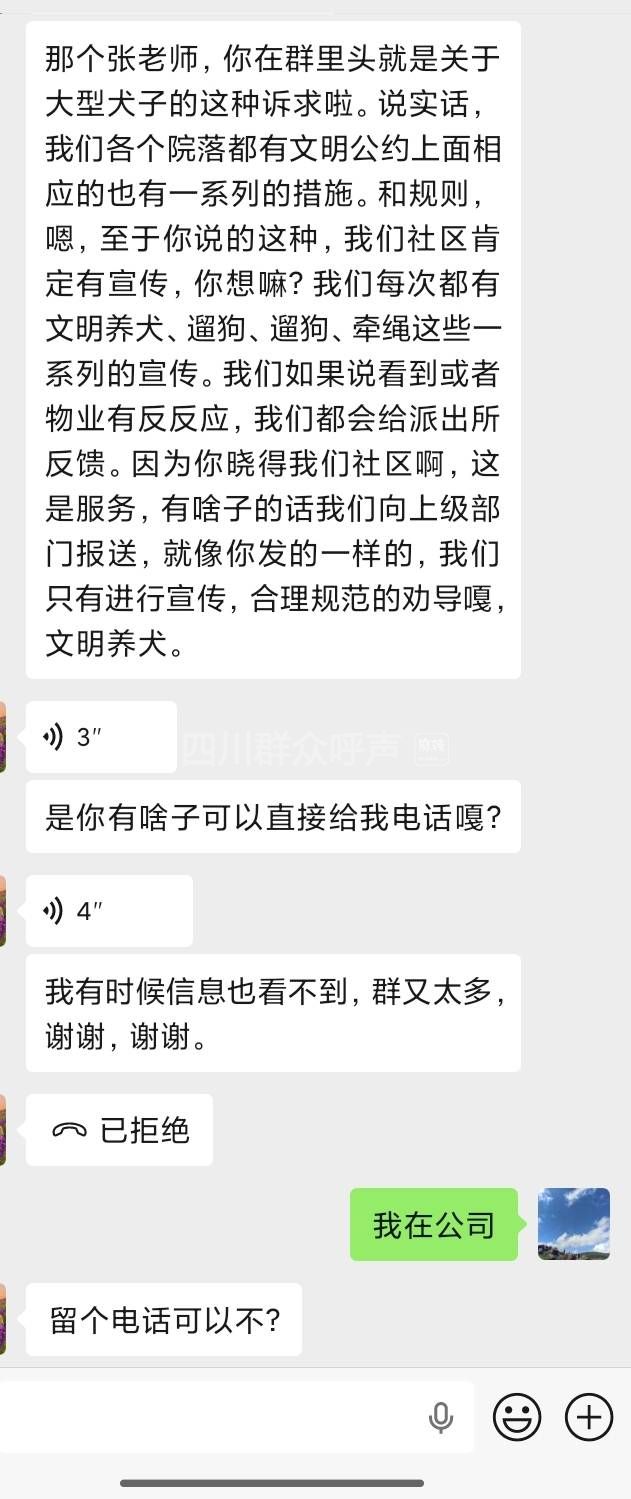Screen dimensions: 631x1499
Task: Play the 3-second voice message
Action: click(x=100, y=737)
